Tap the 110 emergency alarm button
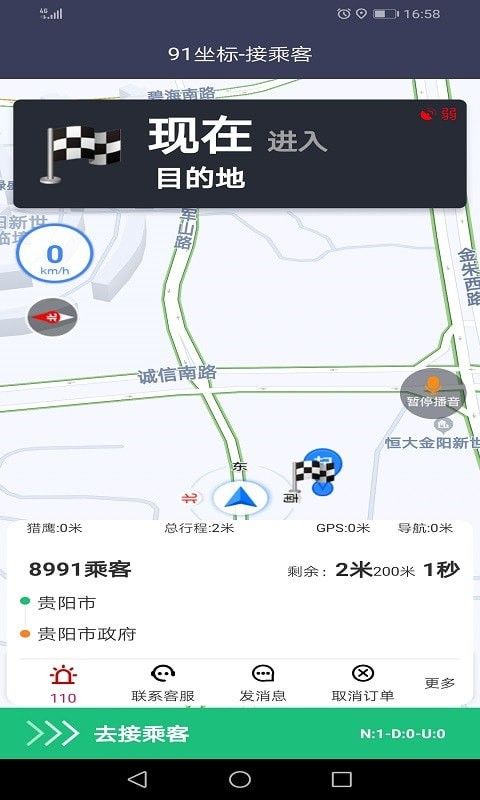Image resolution: width=480 pixels, height=800 pixels. pos(63,684)
